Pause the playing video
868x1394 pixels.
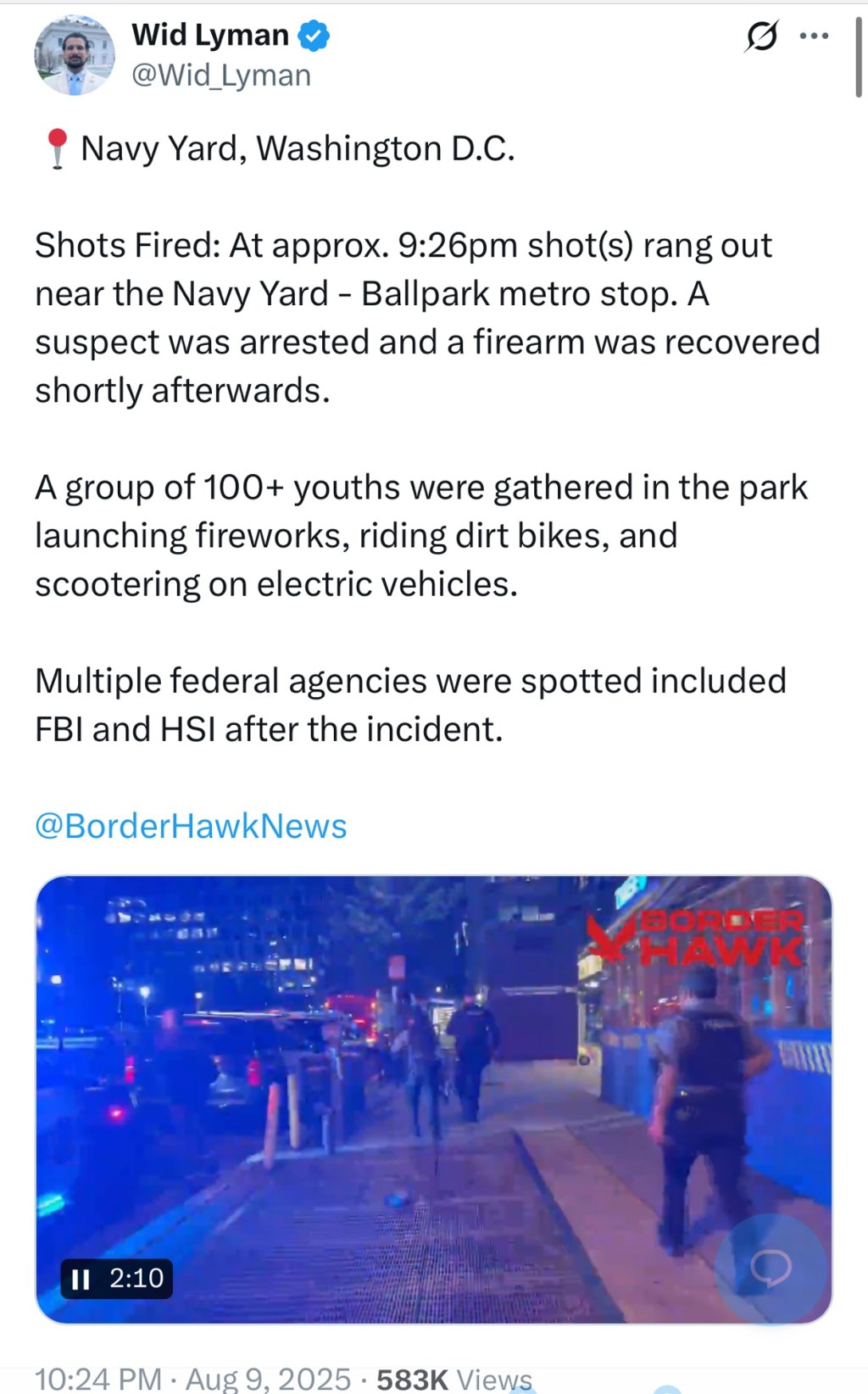coord(81,1279)
